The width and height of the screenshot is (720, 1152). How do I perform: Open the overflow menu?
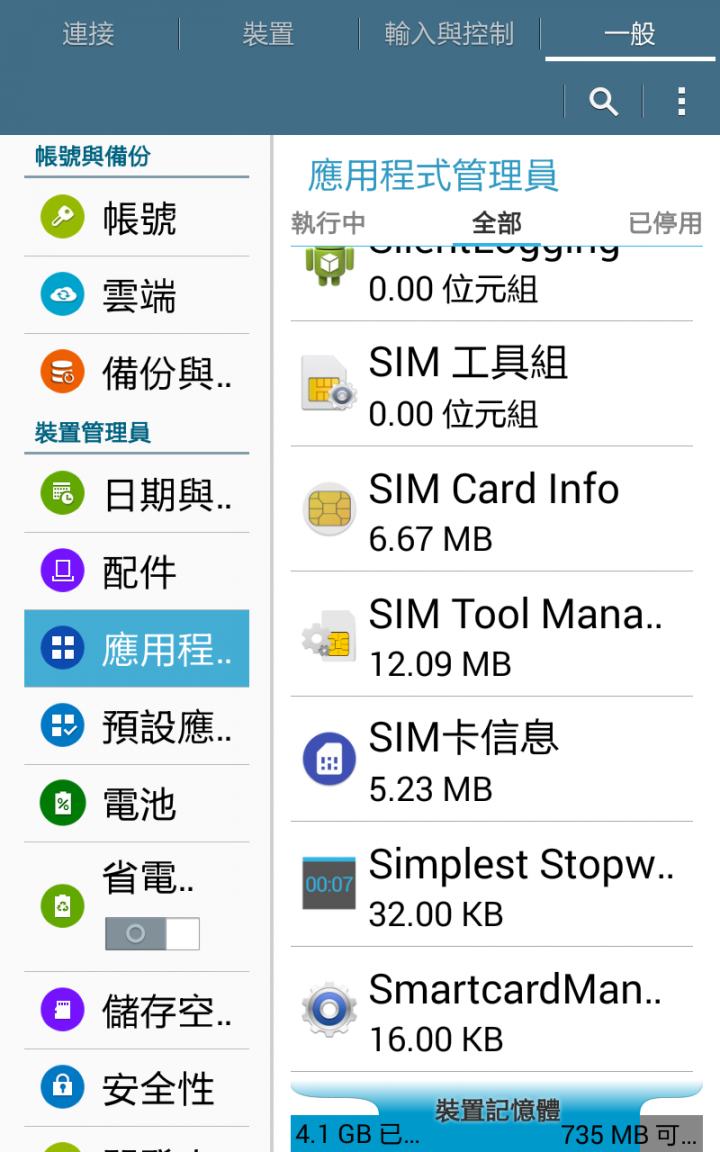pos(681,101)
